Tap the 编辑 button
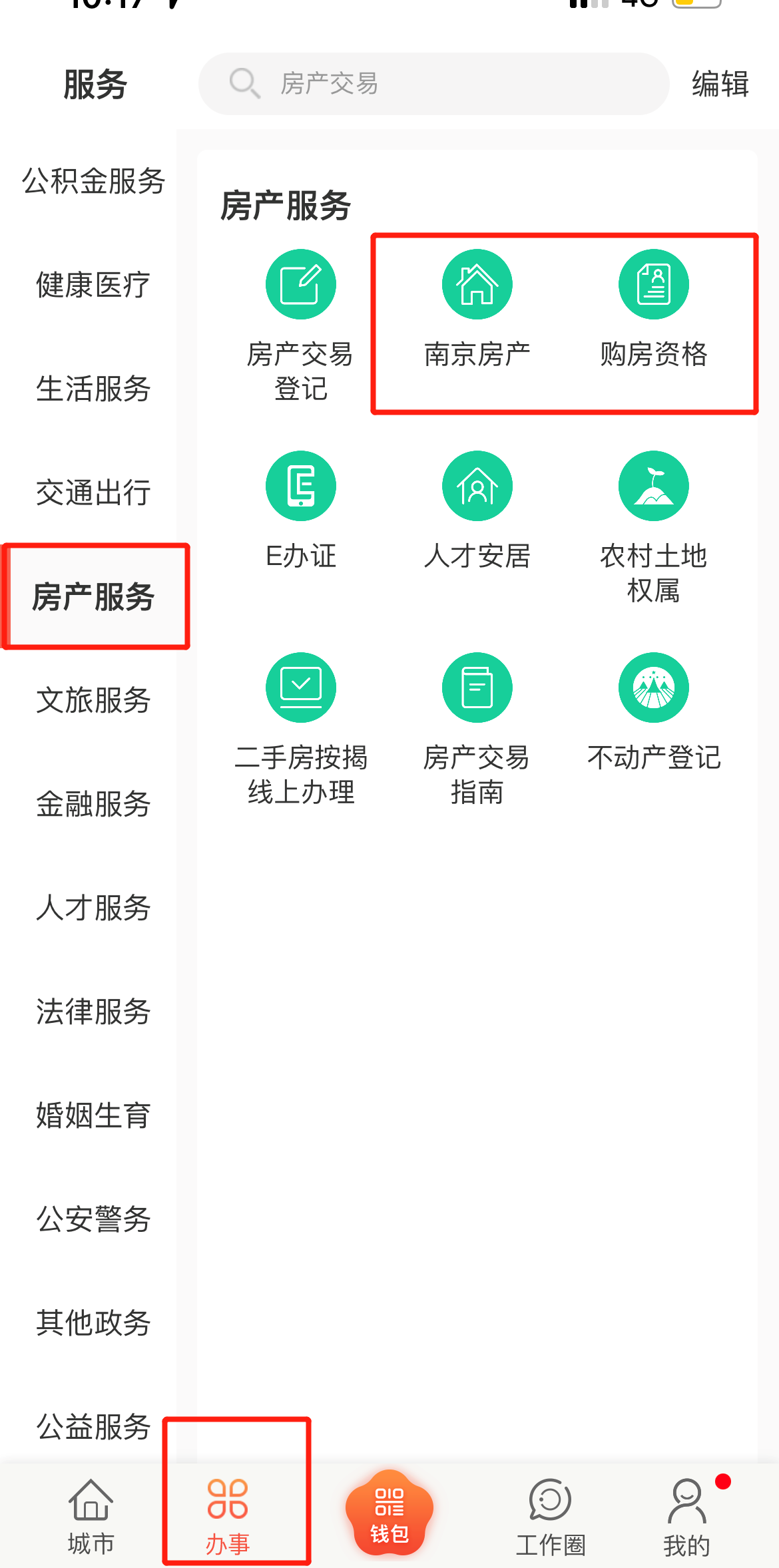This screenshot has height=1568, width=779. [720, 84]
